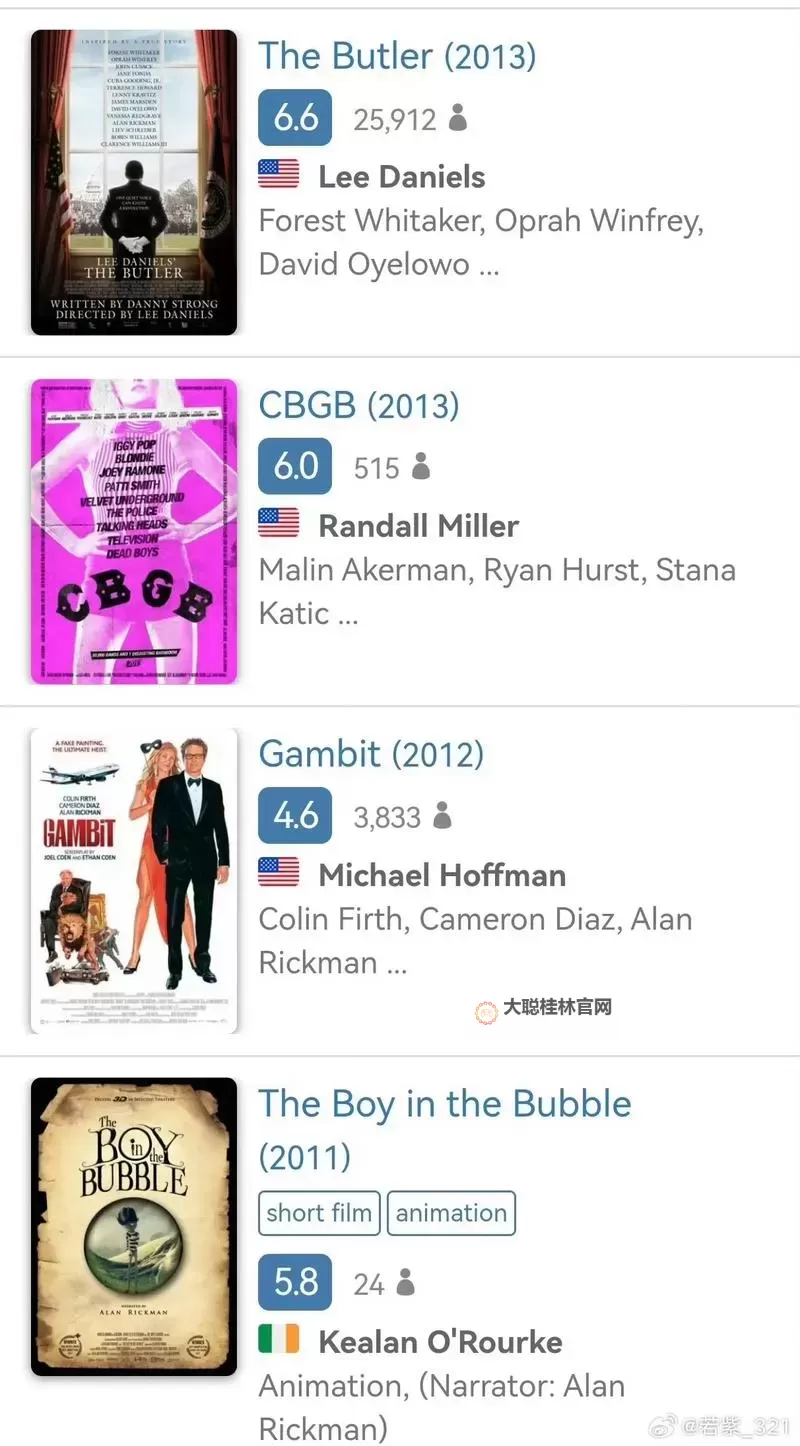Viewport: 800px width, 1446px height.
Task: View director Randall Miller
Action: coord(418,526)
